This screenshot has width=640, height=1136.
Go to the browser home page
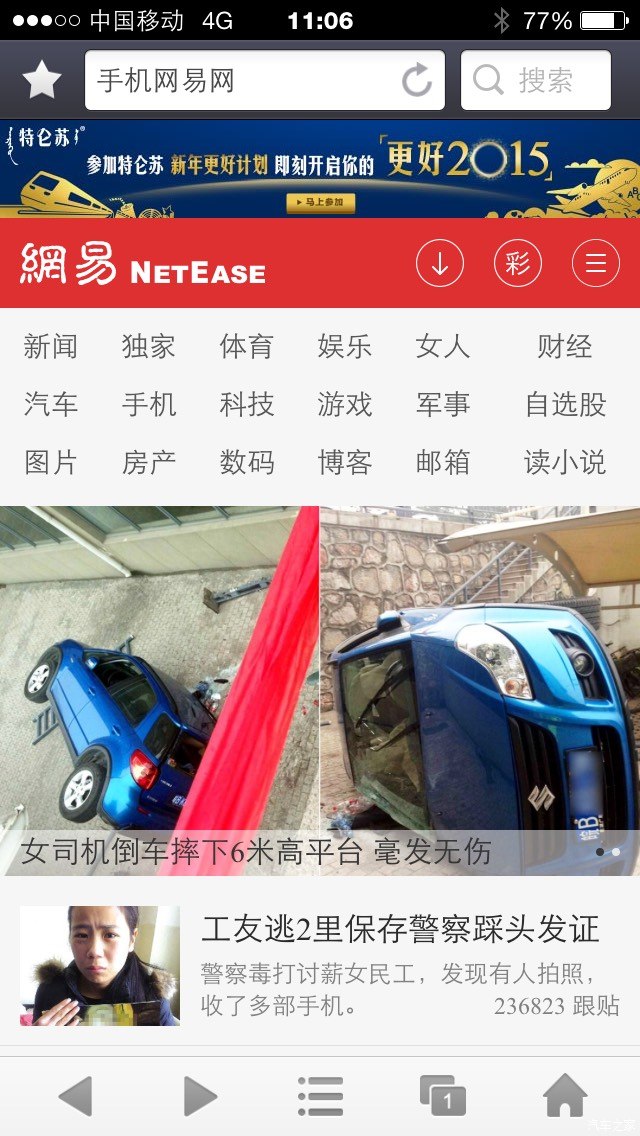point(565,1097)
